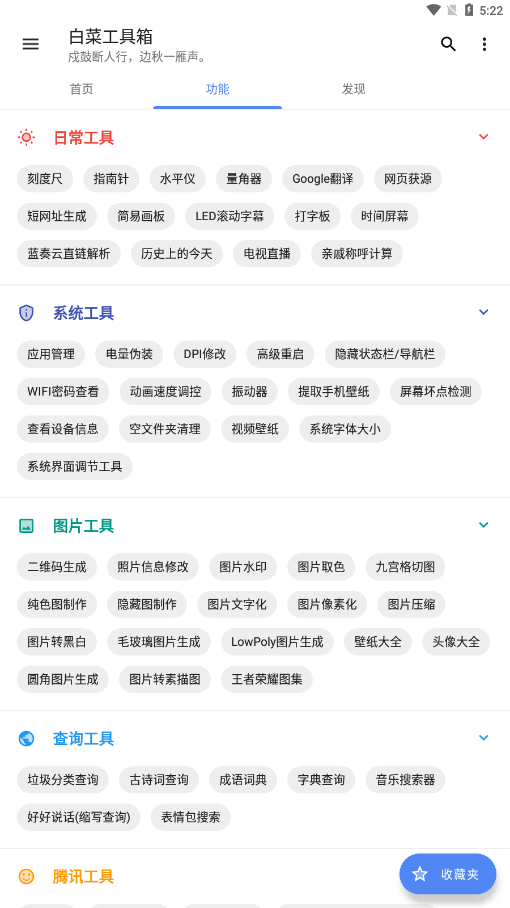
Task: Open the hamburger drawer menu
Action: (x=31, y=44)
